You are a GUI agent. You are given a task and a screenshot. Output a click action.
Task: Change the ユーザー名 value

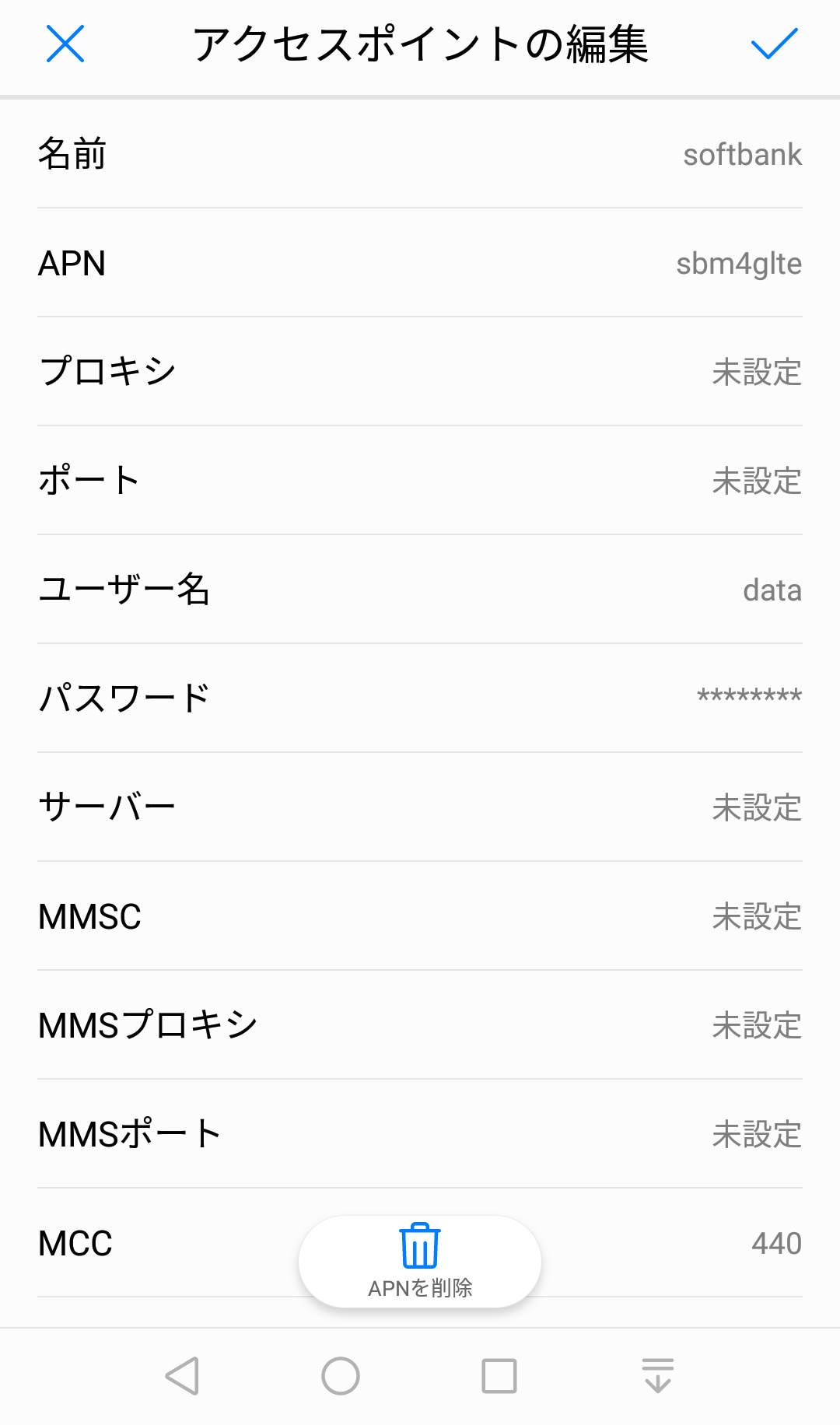coord(420,590)
